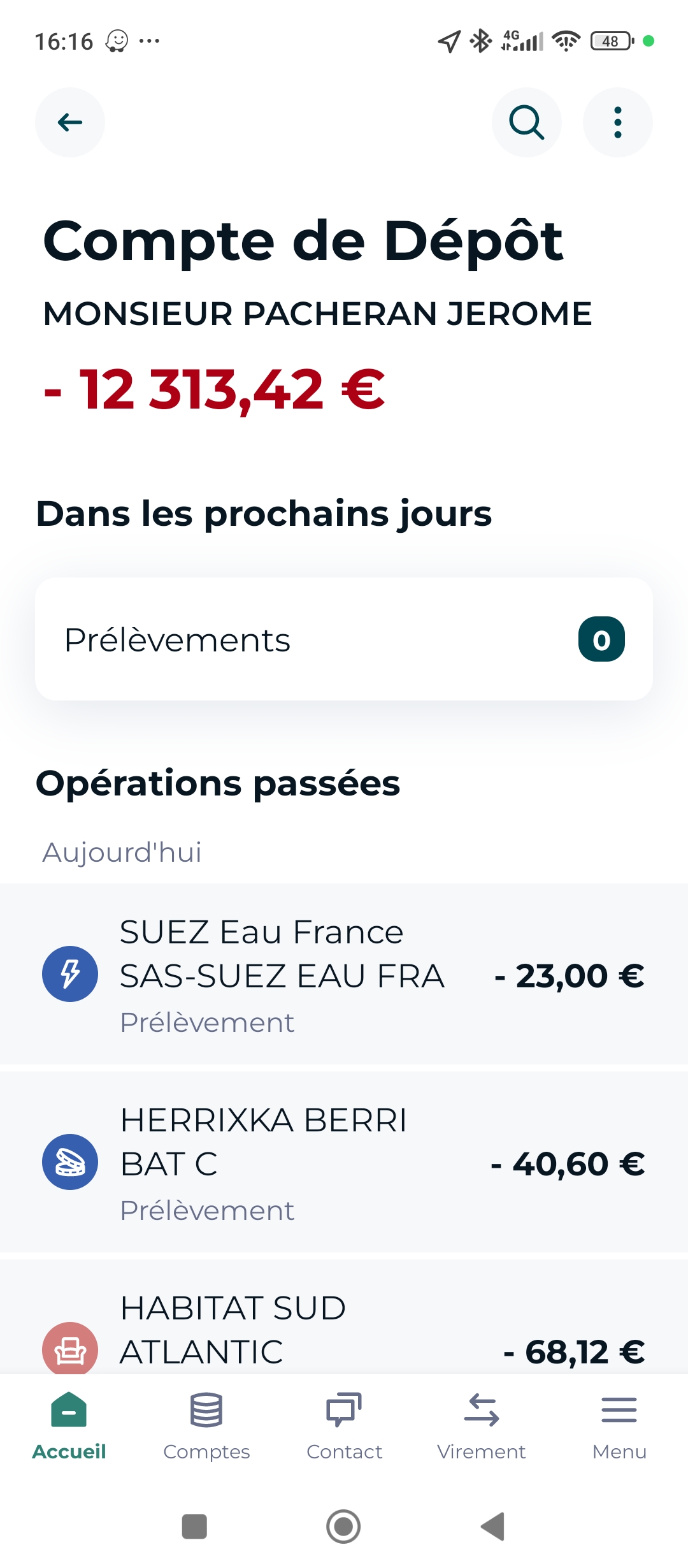This screenshot has height=1568, width=688.
Task: Switch to the Accueil tab
Action: click(69, 1426)
